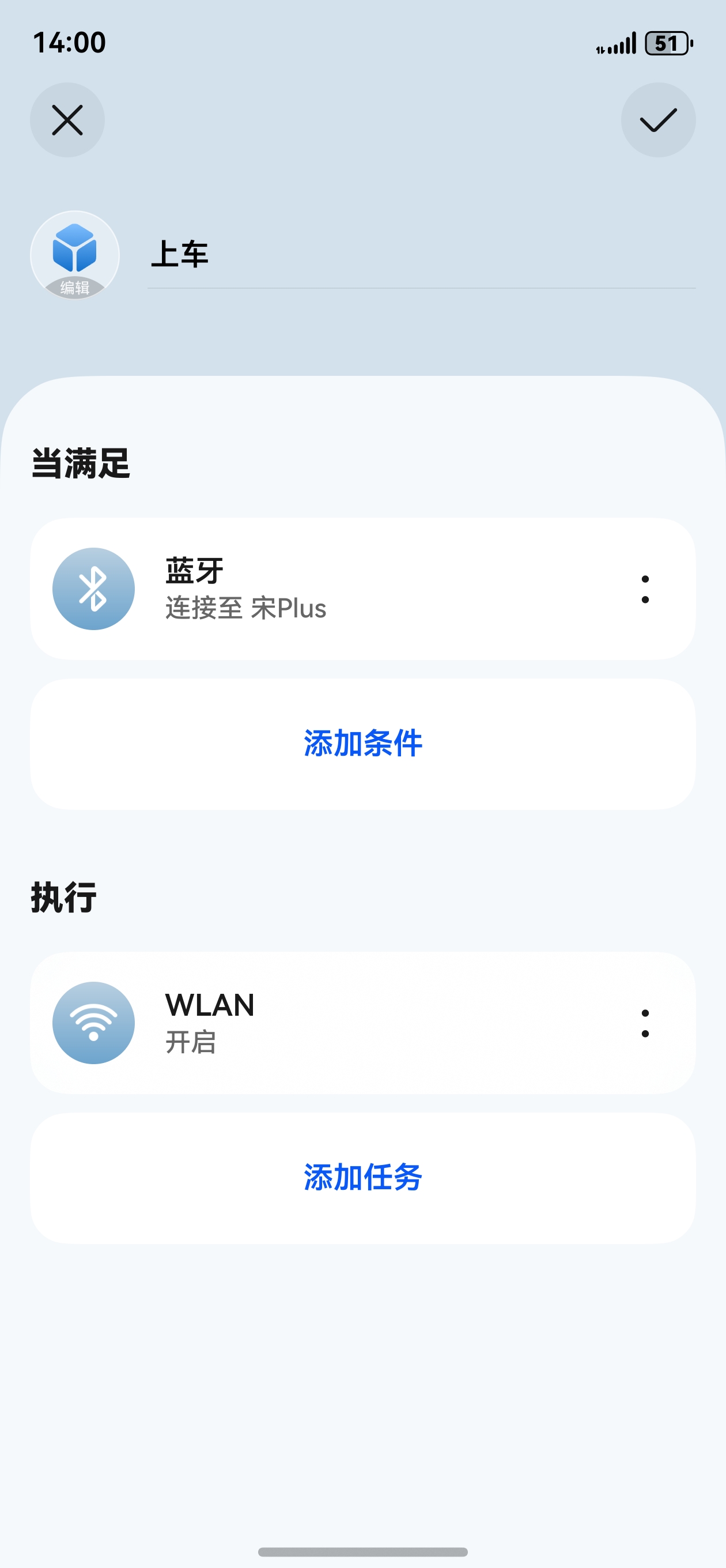Tap 添加任务 to add a task
Viewport: 726px width, 1568px height.
pos(362,1178)
